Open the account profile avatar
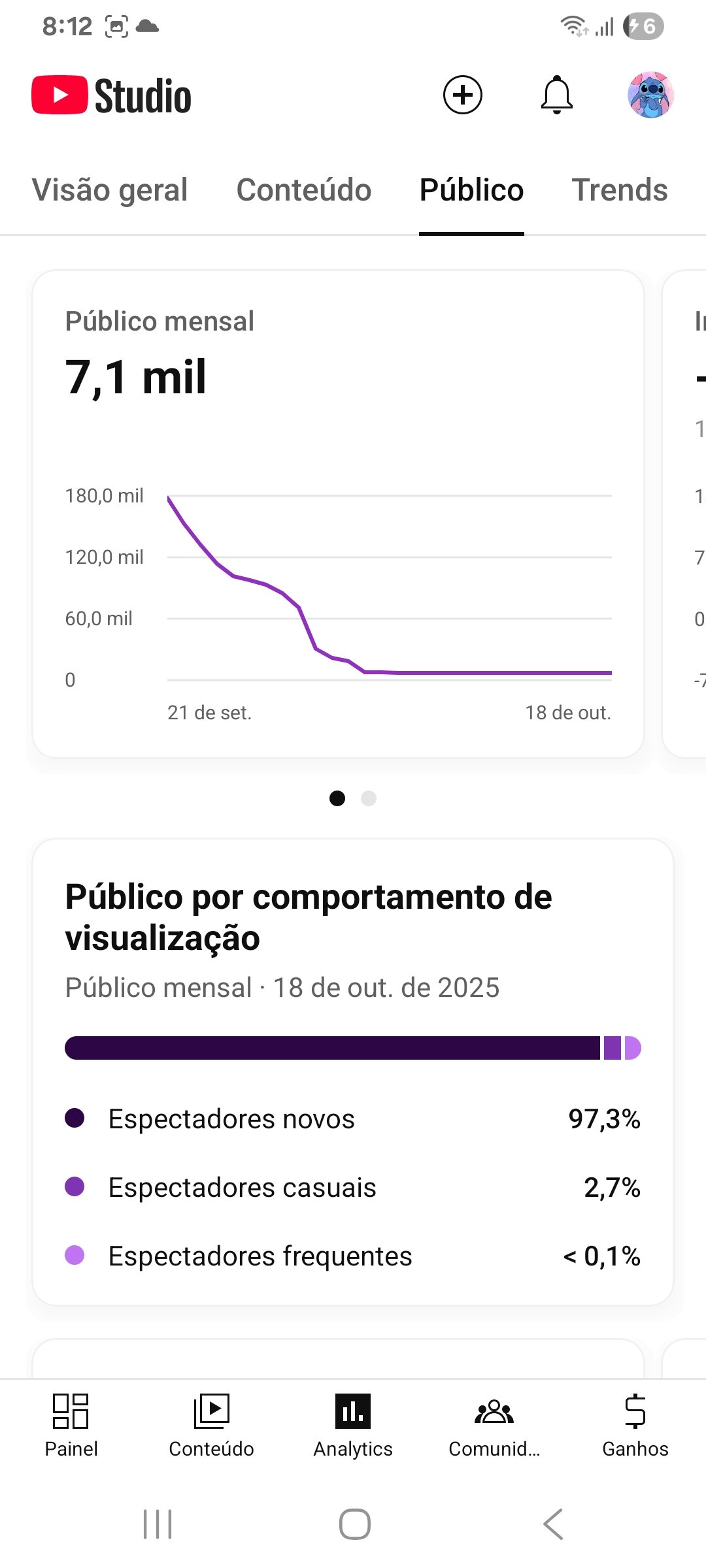Viewport: 706px width, 1568px height. coord(650,95)
